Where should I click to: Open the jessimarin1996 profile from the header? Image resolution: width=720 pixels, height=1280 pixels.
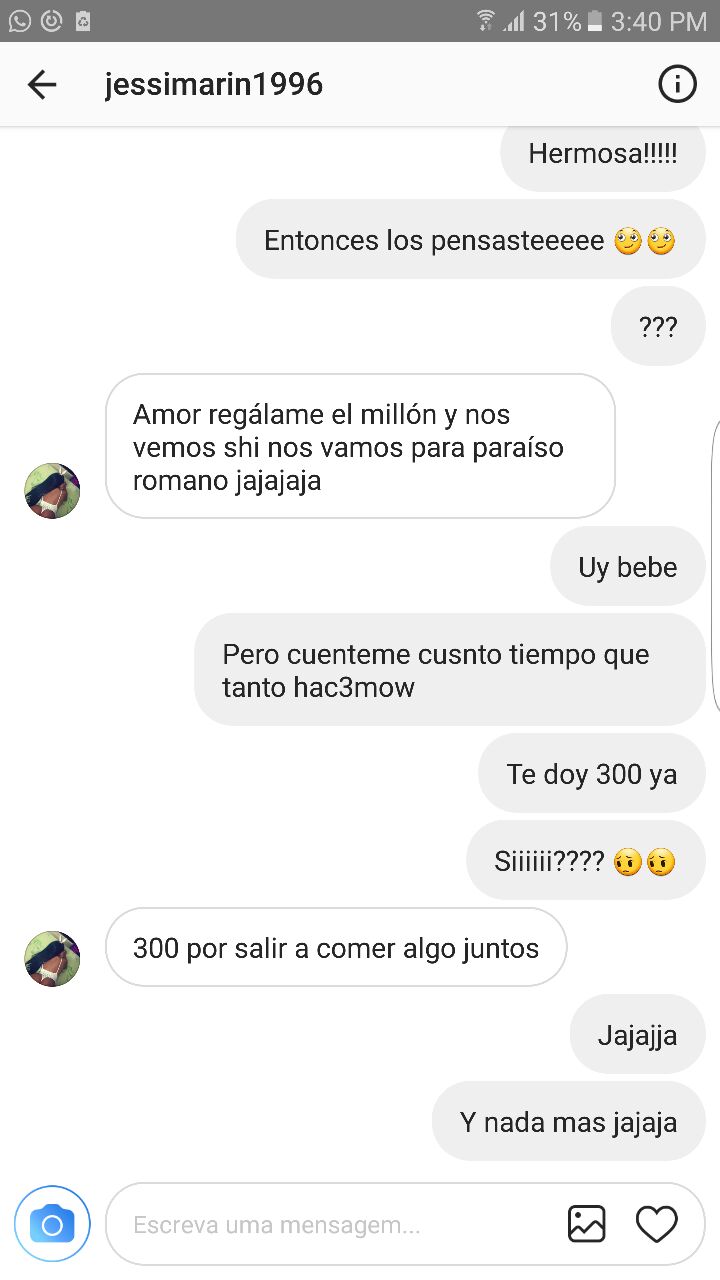213,85
